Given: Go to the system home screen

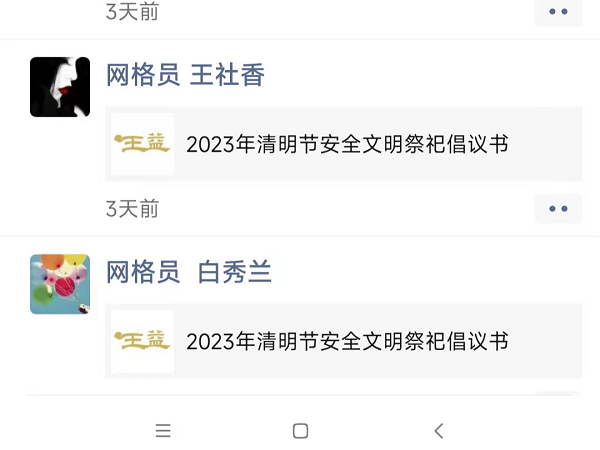Looking at the screenshot, I should click(300, 431).
